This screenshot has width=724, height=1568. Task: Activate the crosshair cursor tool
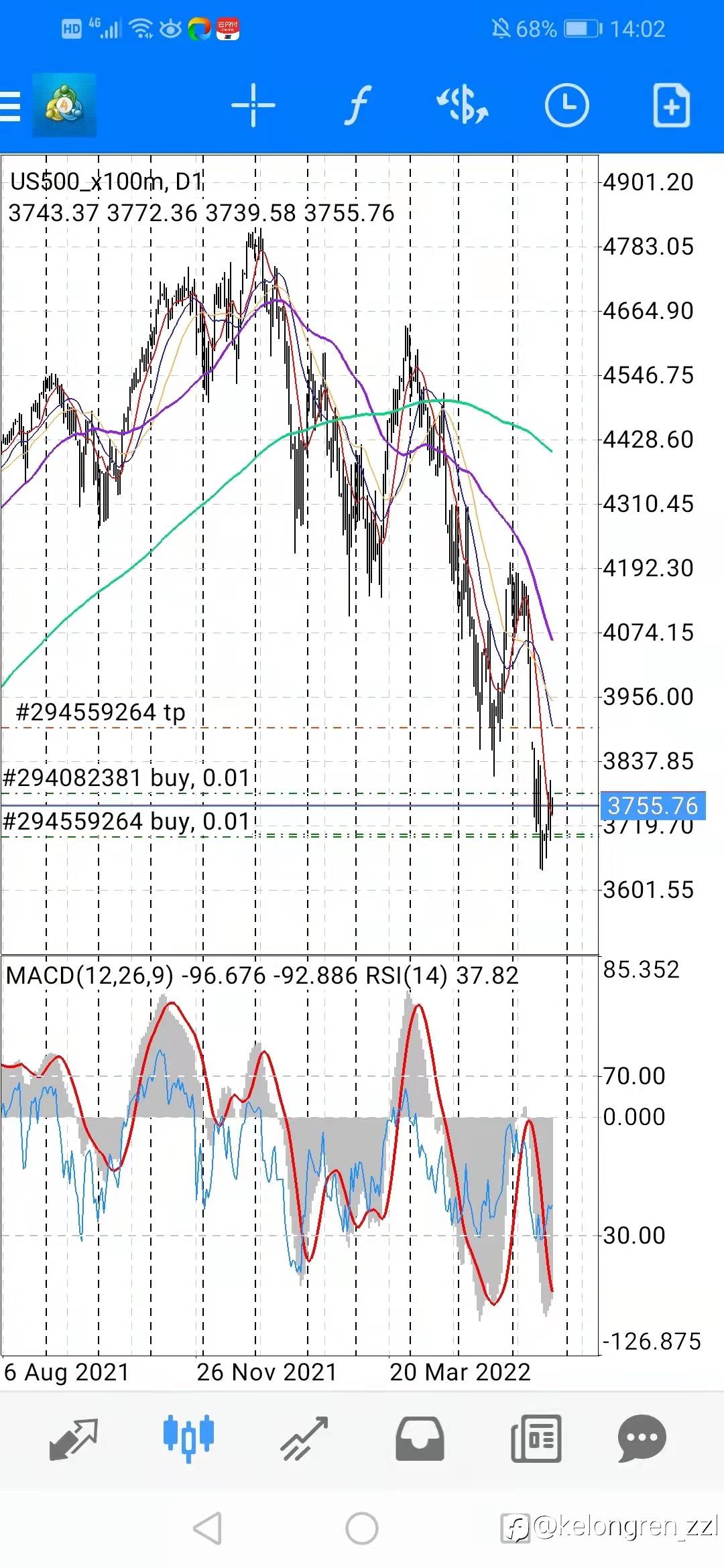point(253,105)
